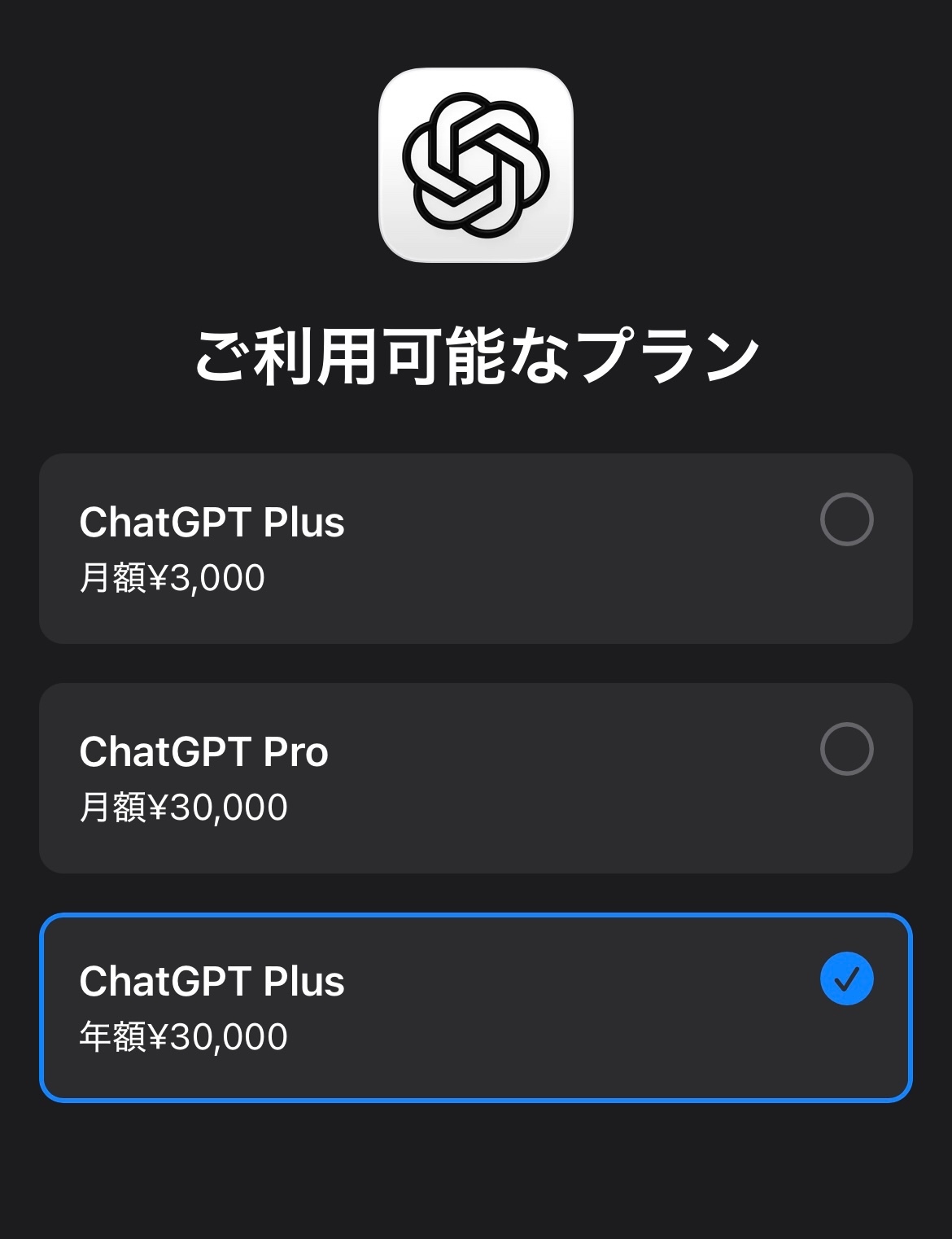
Task: Choose the ChatGPT Pro monthly ¥30,000 plan
Action: 476,778
